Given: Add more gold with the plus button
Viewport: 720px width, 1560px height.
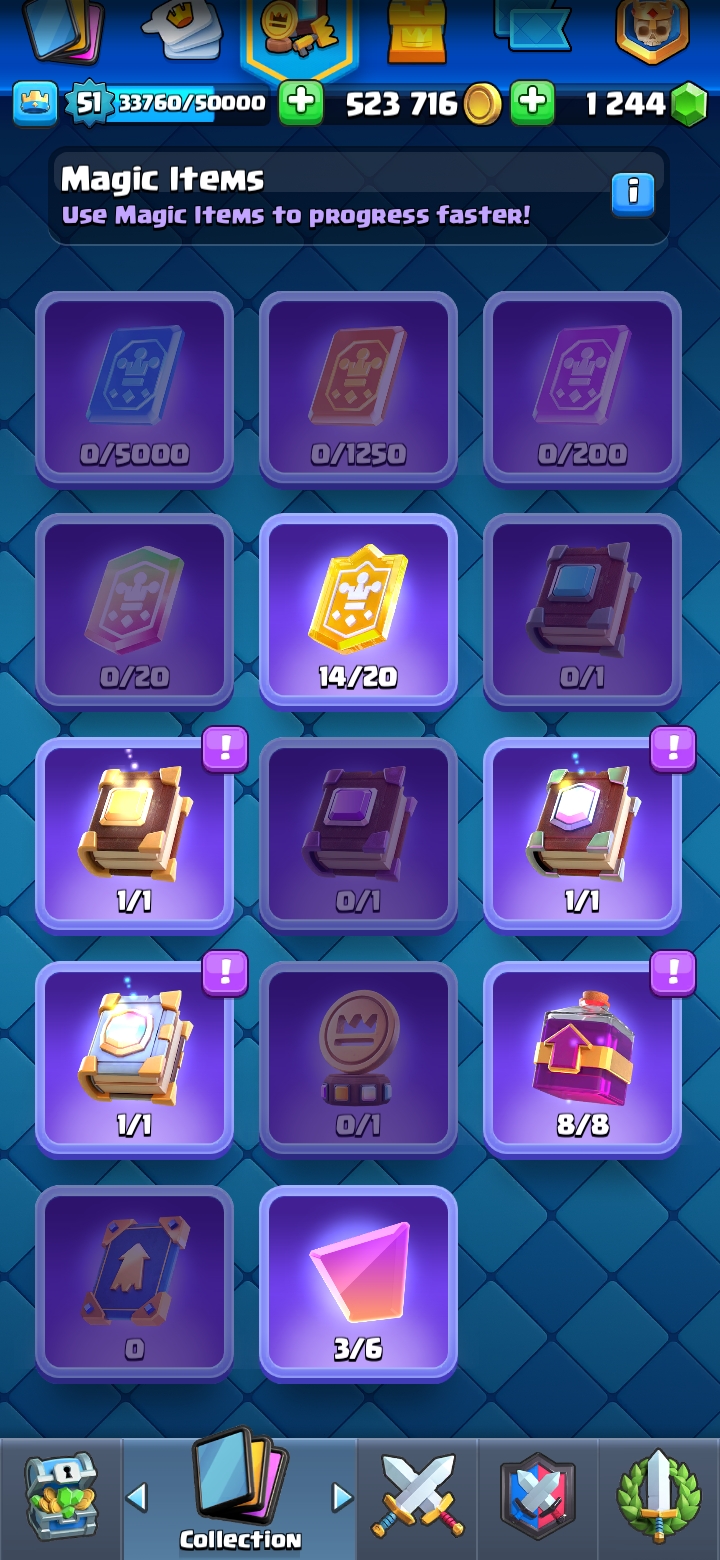Looking at the screenshot, I should click(532, 103).
